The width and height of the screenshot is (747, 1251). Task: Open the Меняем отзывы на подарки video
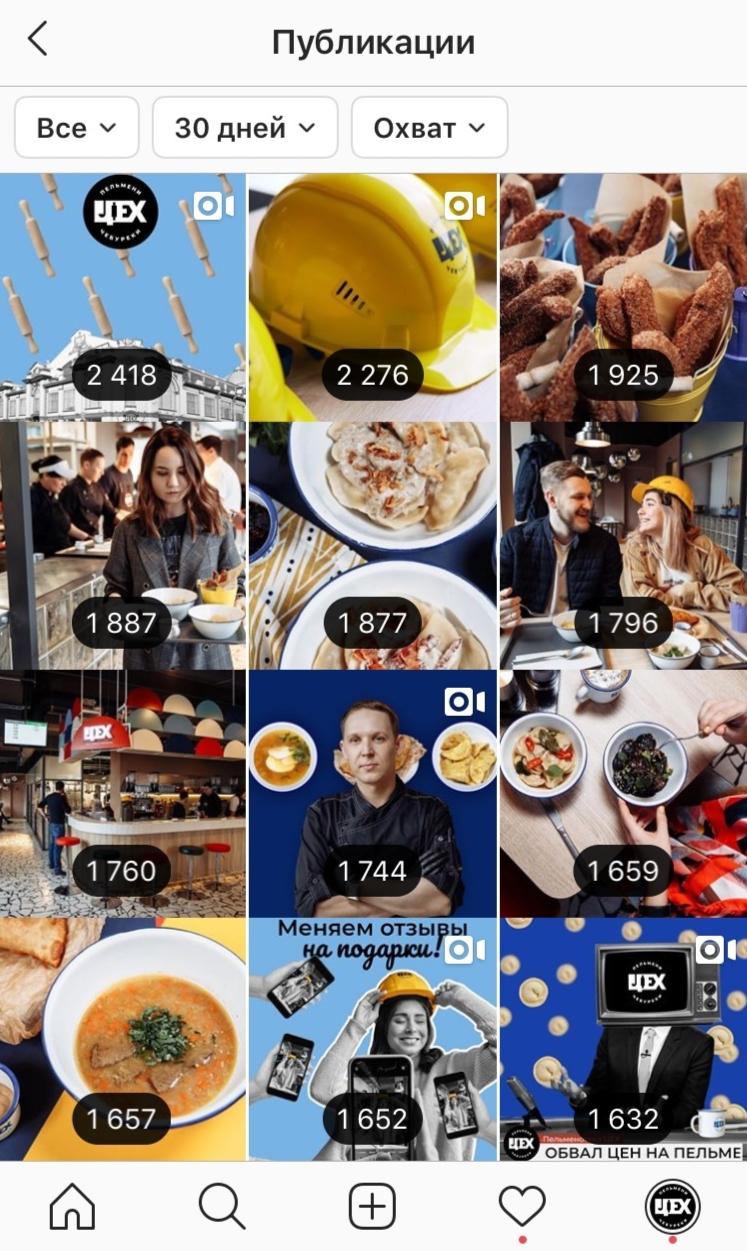coord(372,1040)
